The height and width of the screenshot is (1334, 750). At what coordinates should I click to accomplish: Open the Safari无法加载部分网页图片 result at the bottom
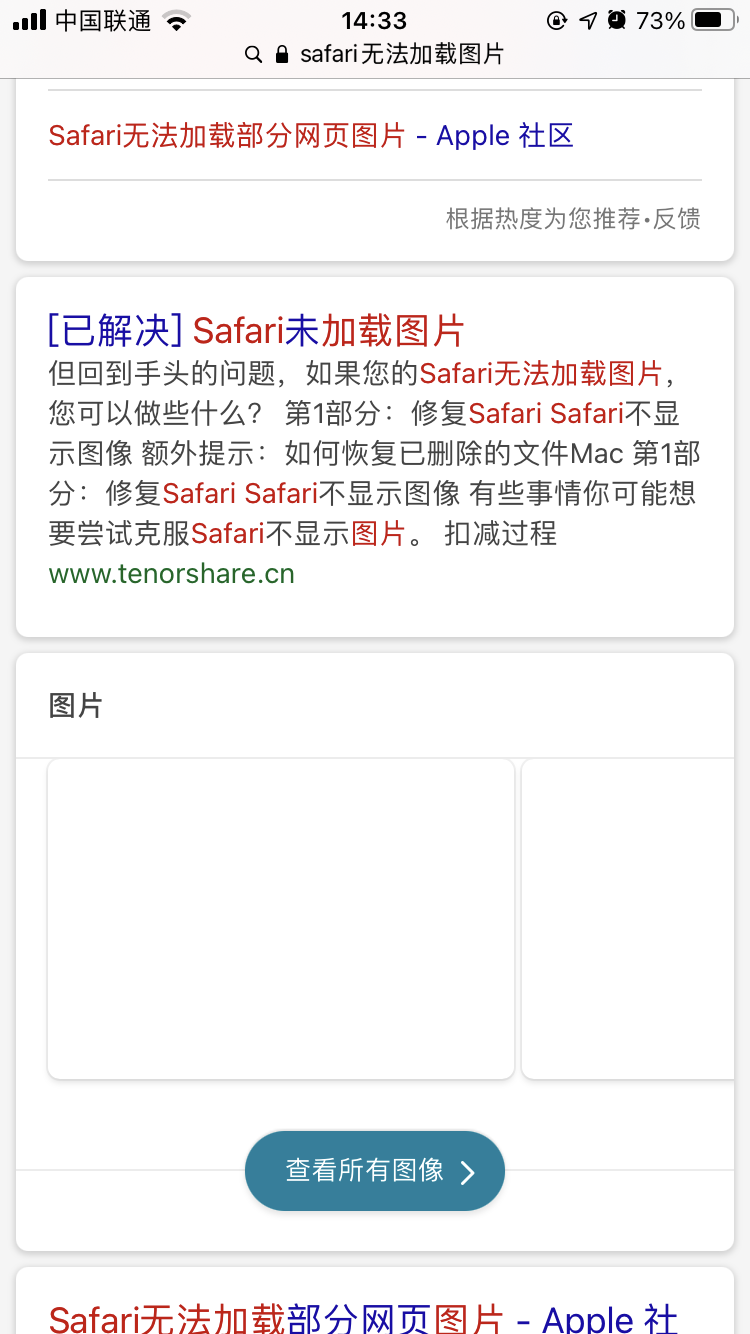pyautogui.click(x=363, y=1315)
